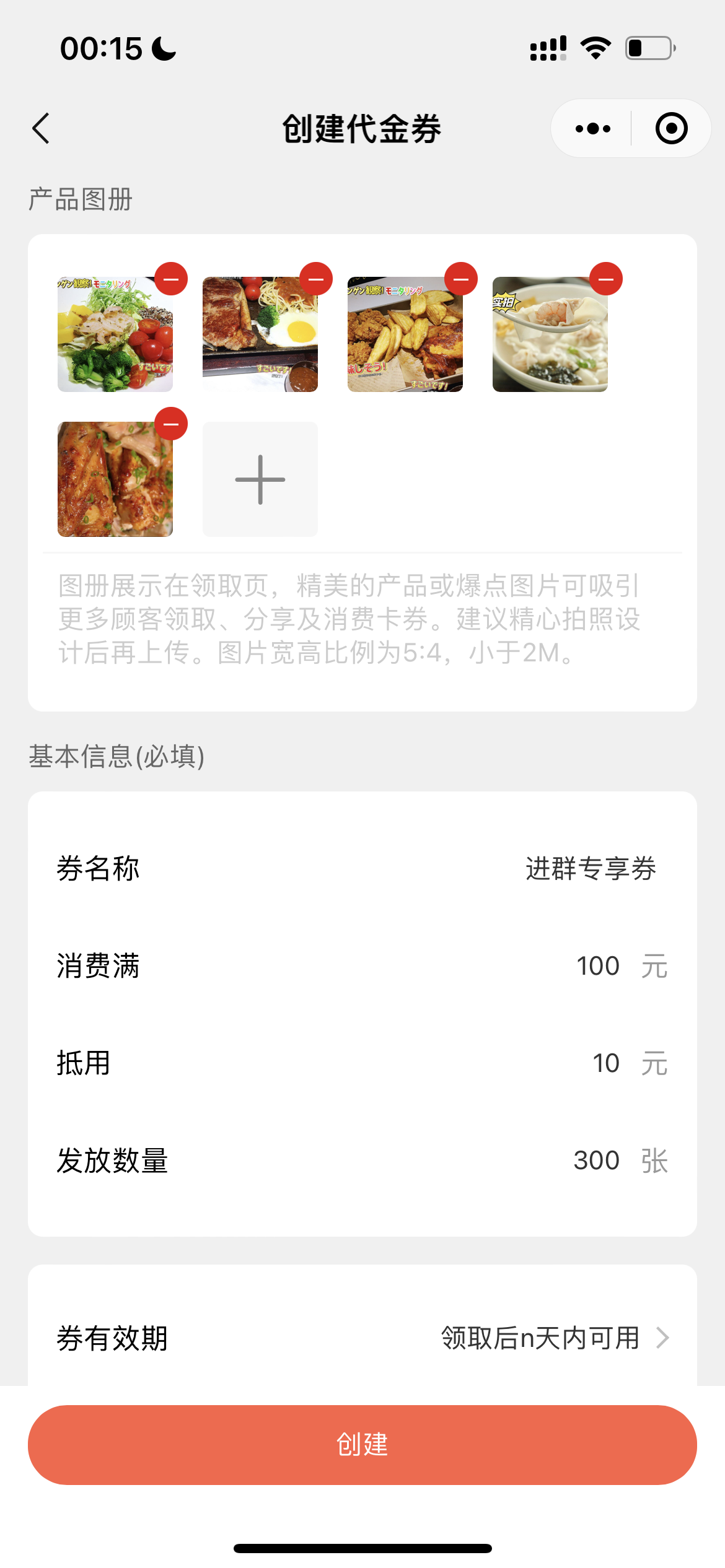Edit the 抵用 value of 10 元
The height and width of the screenshot is (1568, 725).
[604, 1062]
